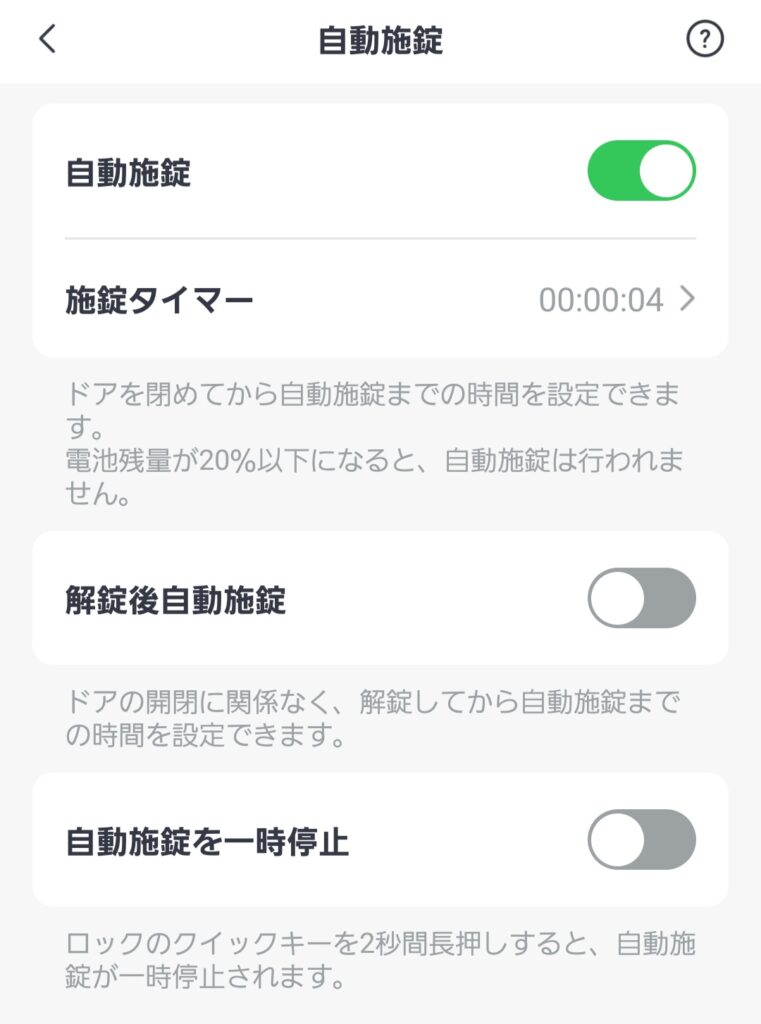Image resolution: width=761 pixels, height=1024 pixels.
Task: Open the 施錠タイマー setting
Action: 380,299
